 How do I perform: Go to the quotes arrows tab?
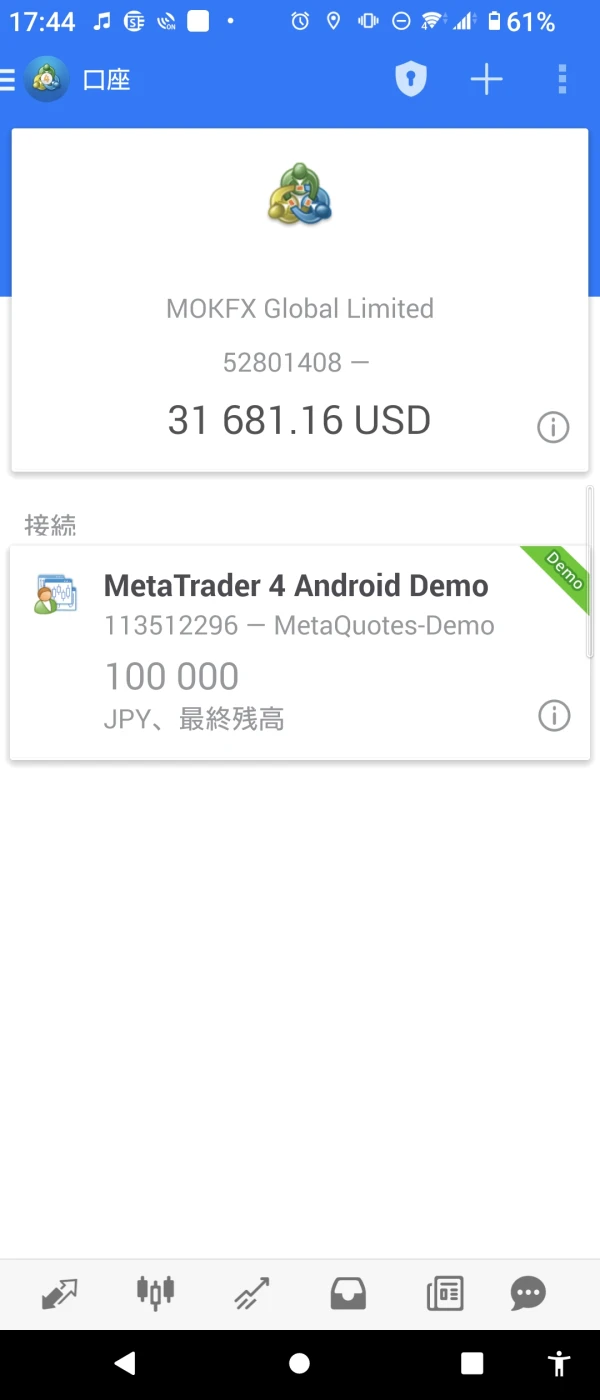pyautogui.click(x=59, y=1294)
